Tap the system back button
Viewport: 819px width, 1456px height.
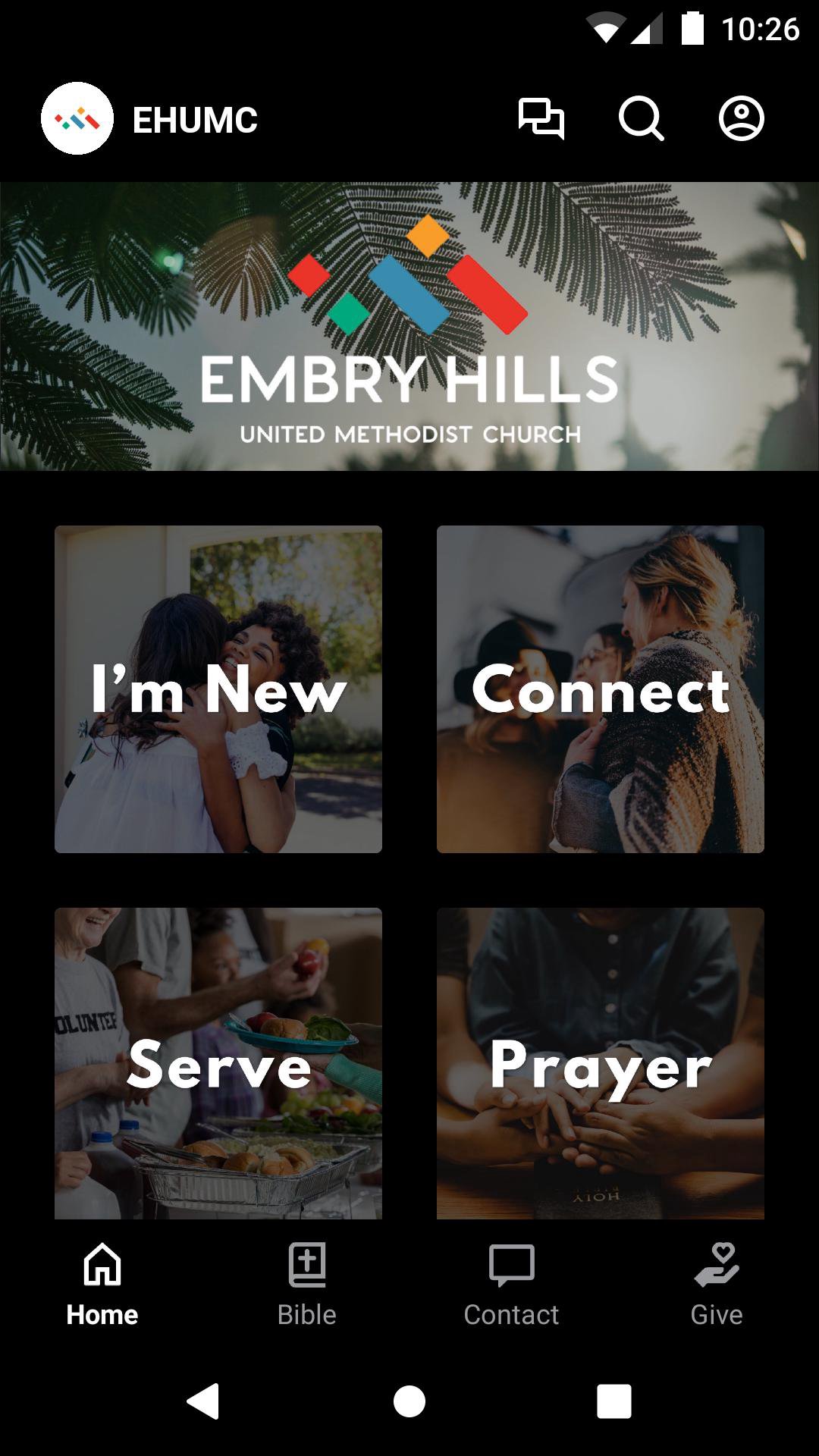203,1401
